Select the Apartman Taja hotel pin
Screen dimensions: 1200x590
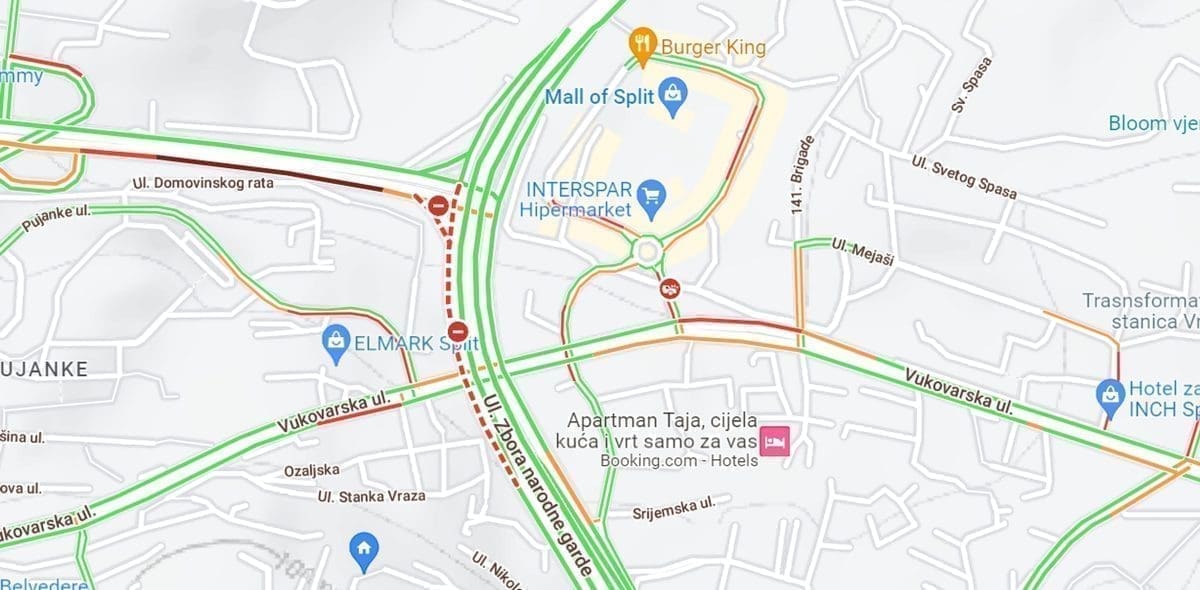pos(775,440)
